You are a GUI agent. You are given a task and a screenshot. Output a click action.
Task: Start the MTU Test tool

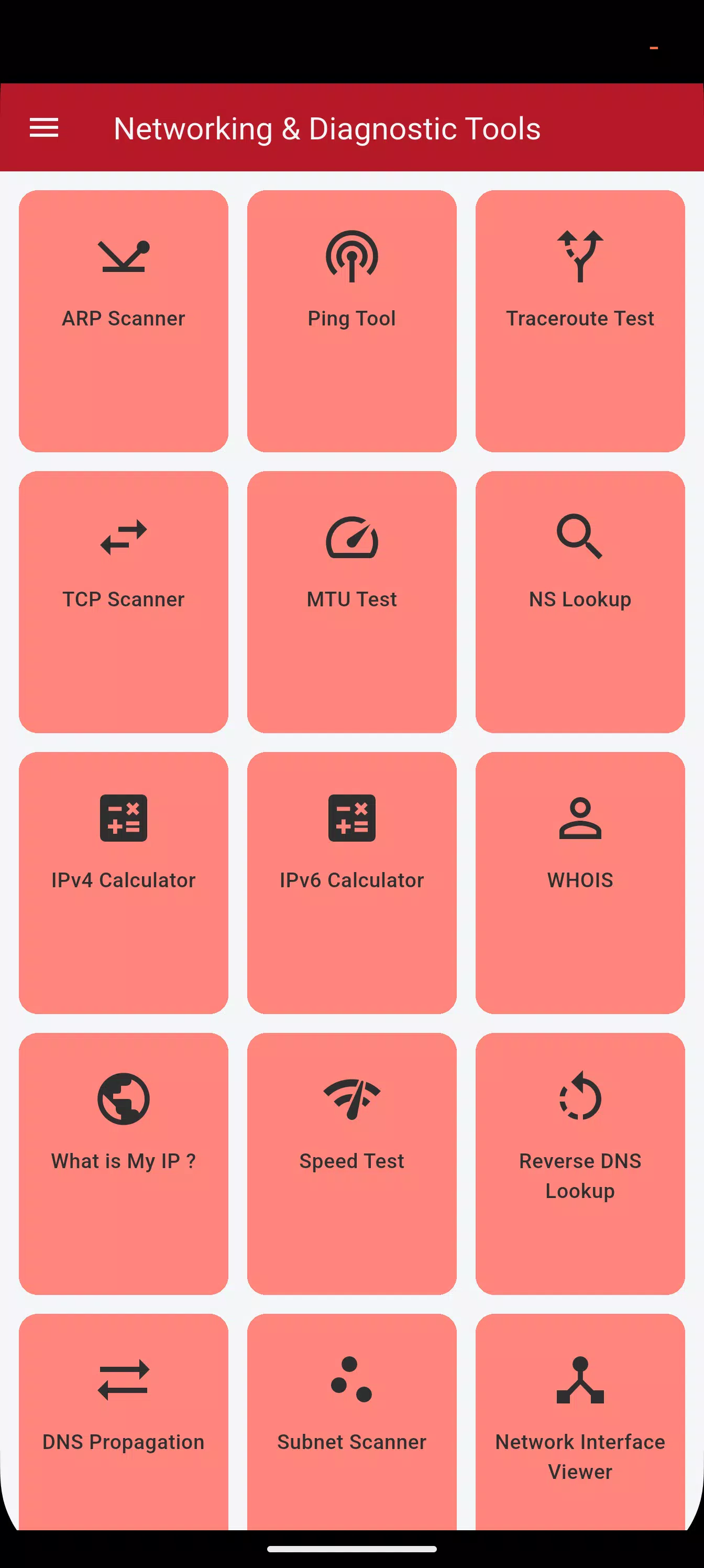[351, 602]
